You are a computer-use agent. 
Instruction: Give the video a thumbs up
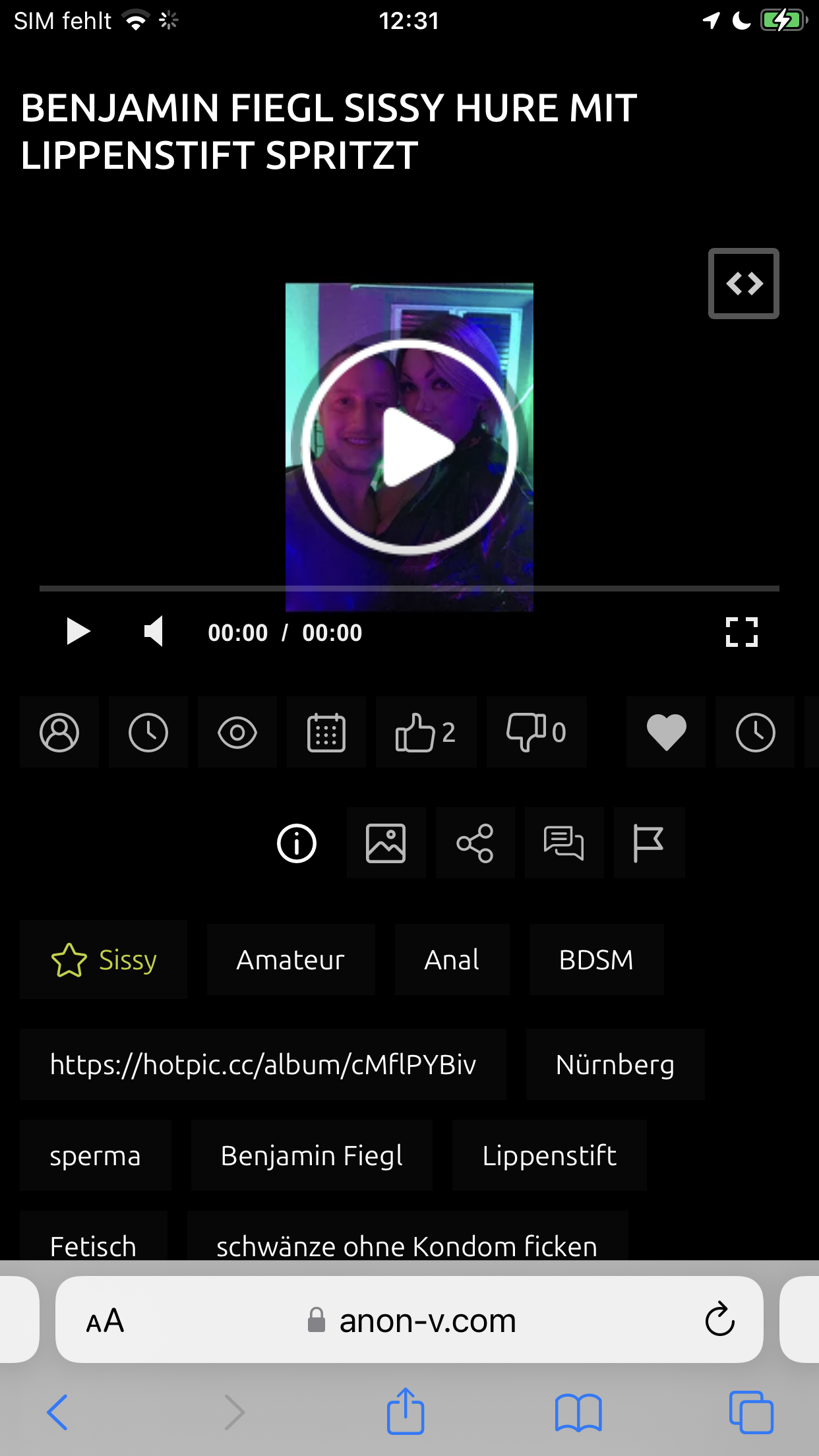pos(425,732)
